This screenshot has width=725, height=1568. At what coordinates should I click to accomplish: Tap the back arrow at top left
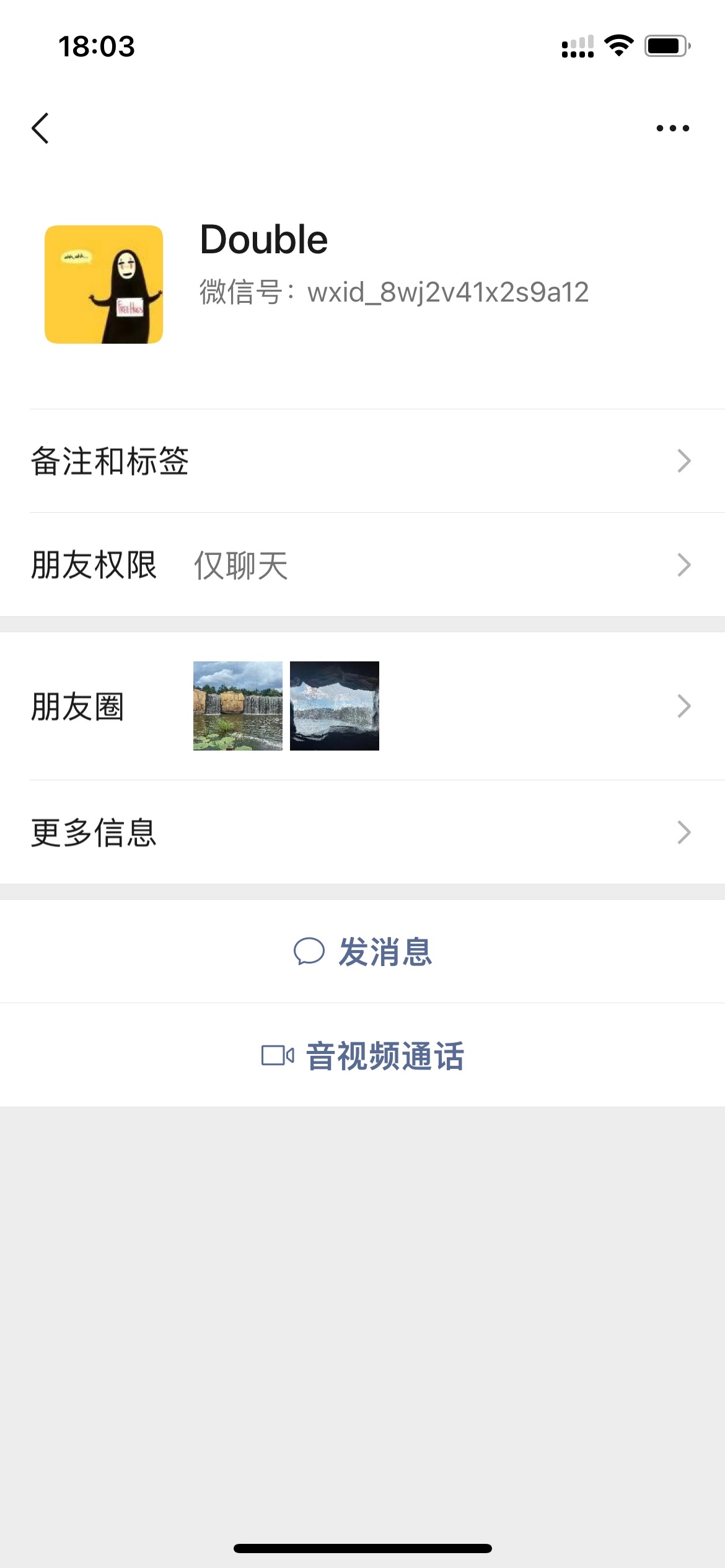40,127
